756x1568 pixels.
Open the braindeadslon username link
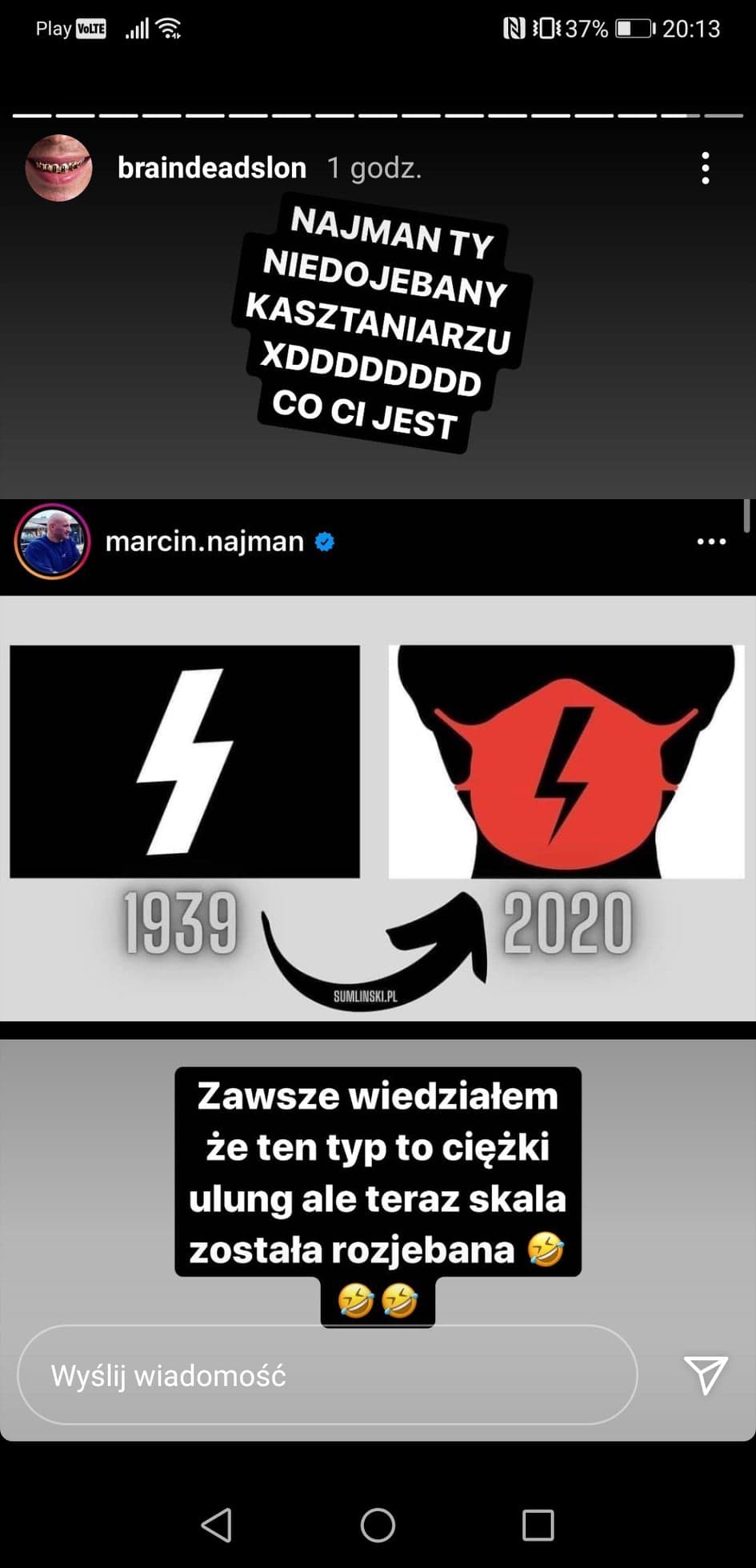pyautogui.click(x=212, y=168)
